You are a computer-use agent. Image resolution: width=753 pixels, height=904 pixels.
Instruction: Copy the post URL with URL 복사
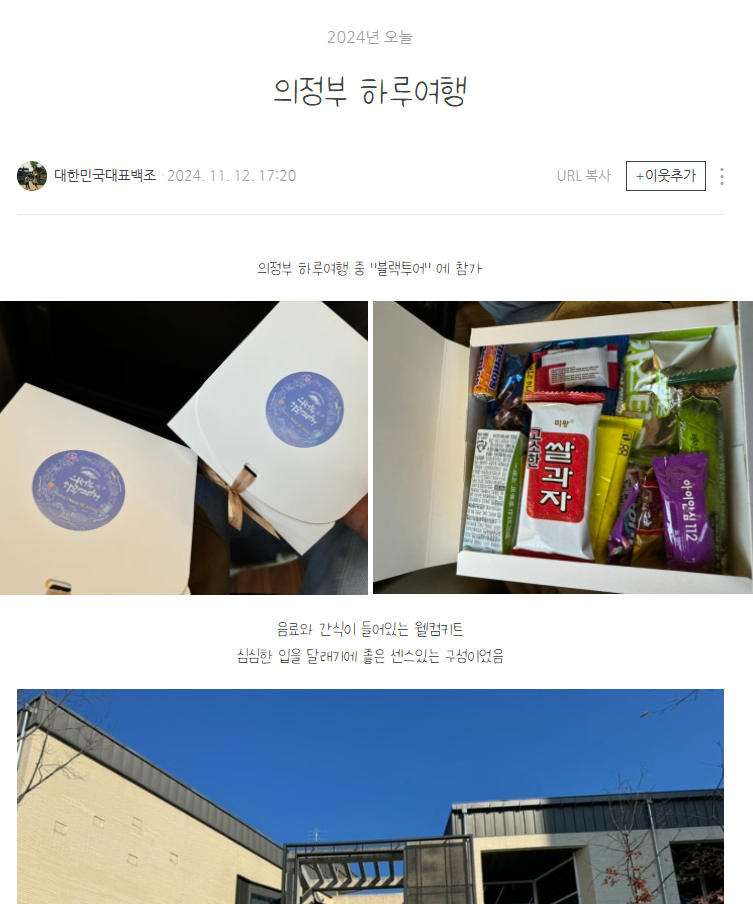click(583, 176)
